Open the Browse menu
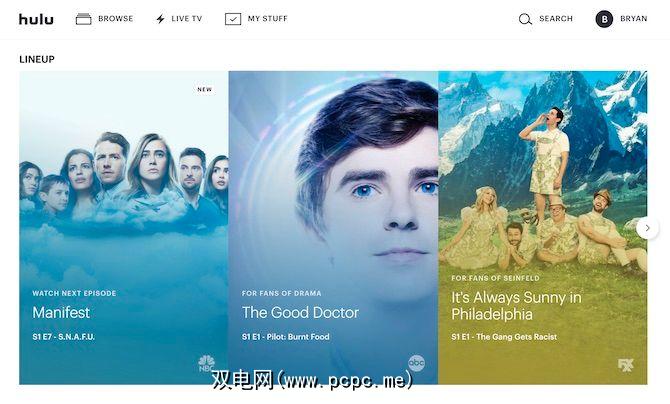The width and height of the screenshot is (670, 404). tap(104, 19)
